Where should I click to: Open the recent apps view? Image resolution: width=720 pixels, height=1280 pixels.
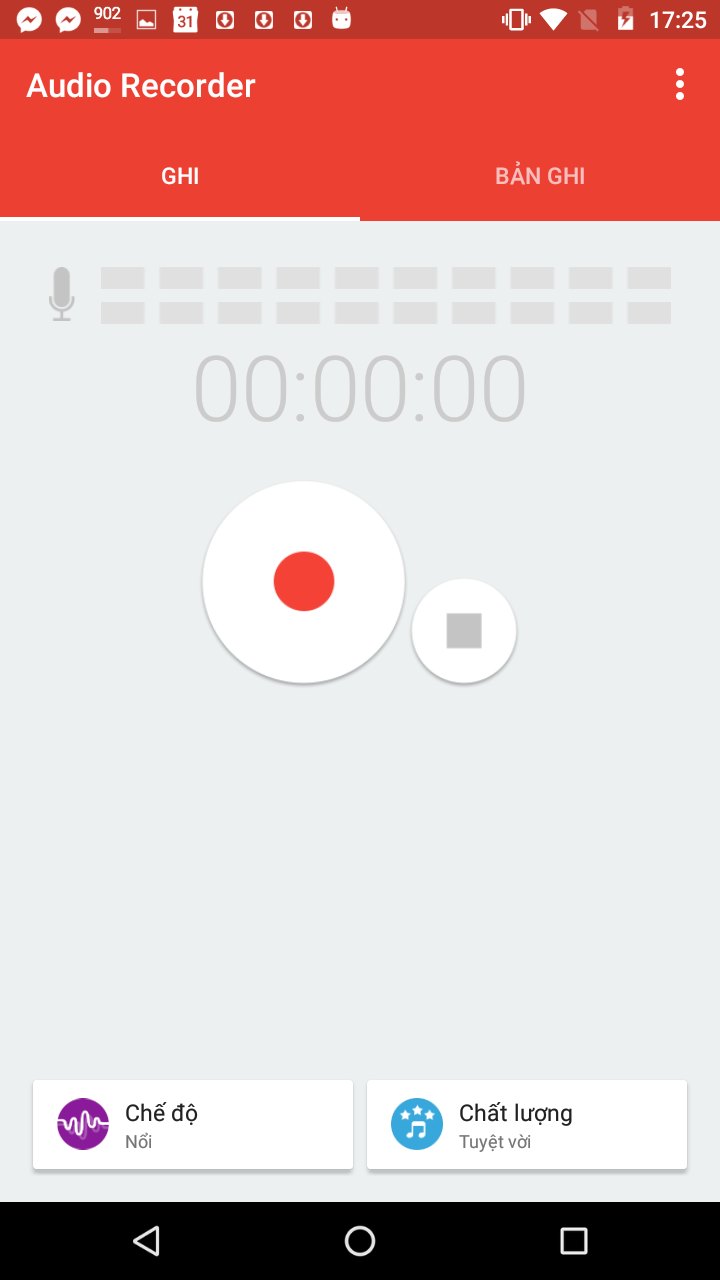[x=573, y=1241]
